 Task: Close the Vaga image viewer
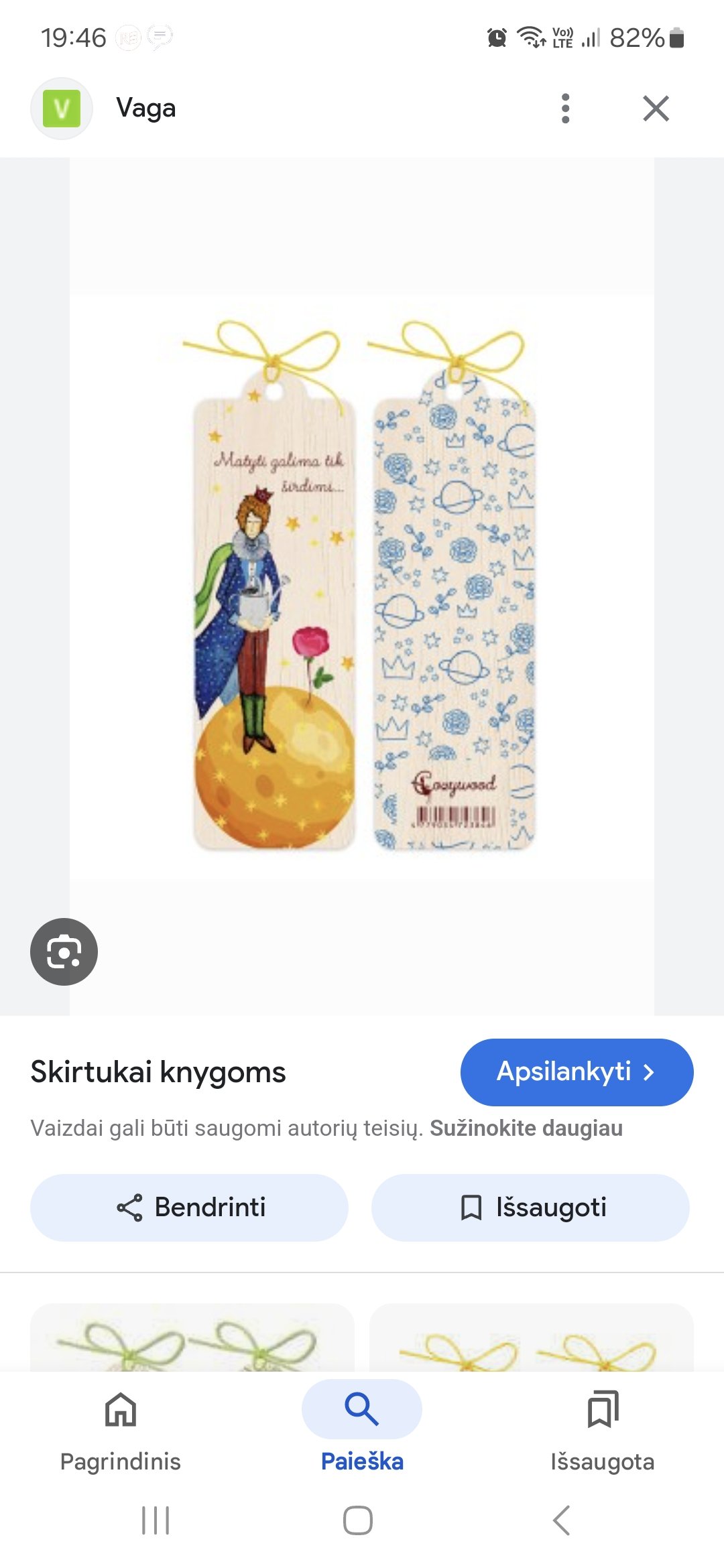click(656, 109)
